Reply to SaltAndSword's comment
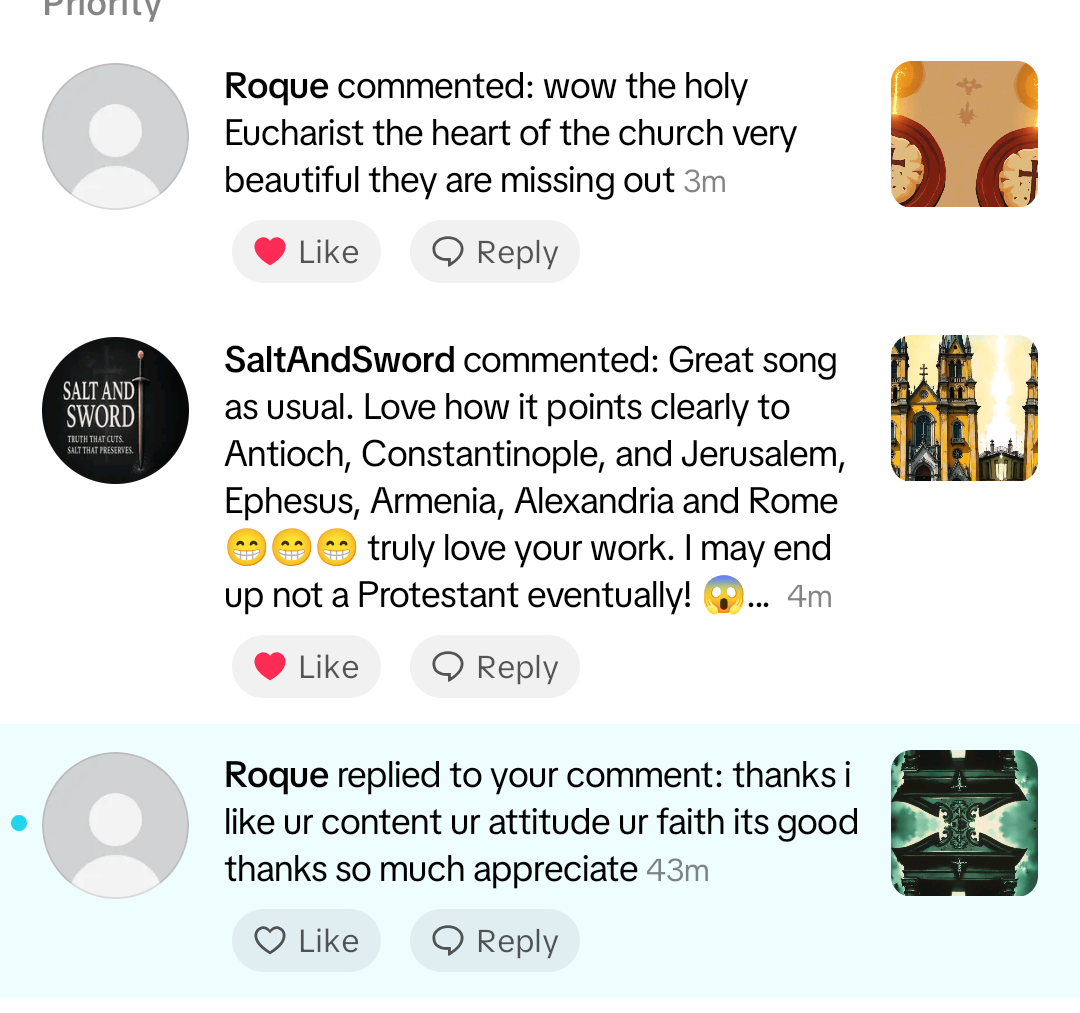The height and width of the screenshot is (1013, 1080). [495, 666]
